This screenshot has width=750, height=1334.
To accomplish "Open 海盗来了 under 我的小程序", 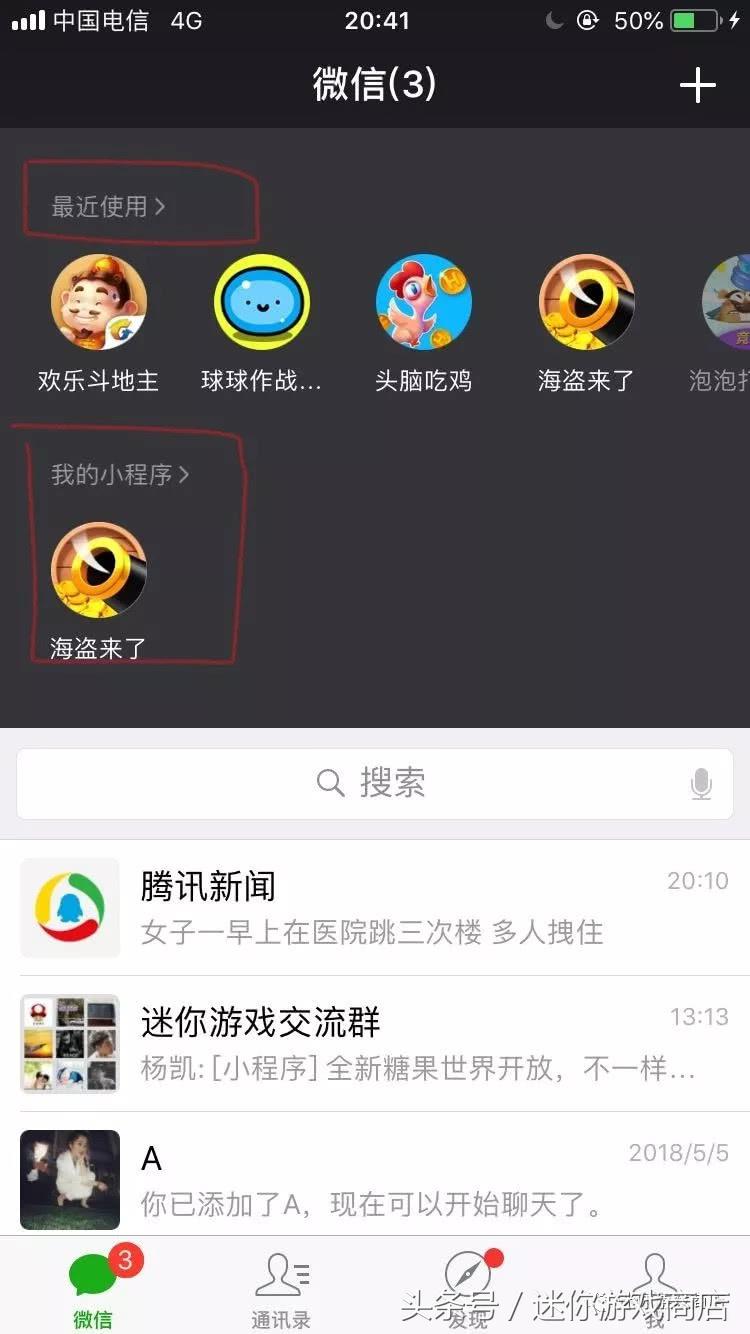I will [x=98, y=571].
